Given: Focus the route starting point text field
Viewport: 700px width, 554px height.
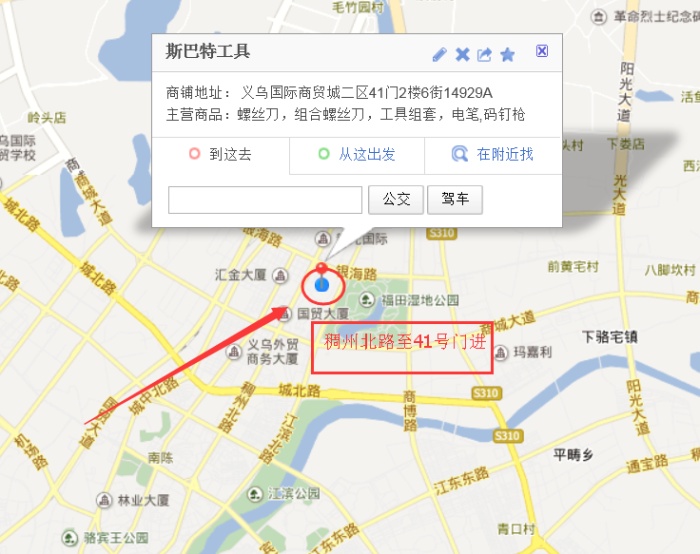Looking at the screenshot, I should click(265, 200).
